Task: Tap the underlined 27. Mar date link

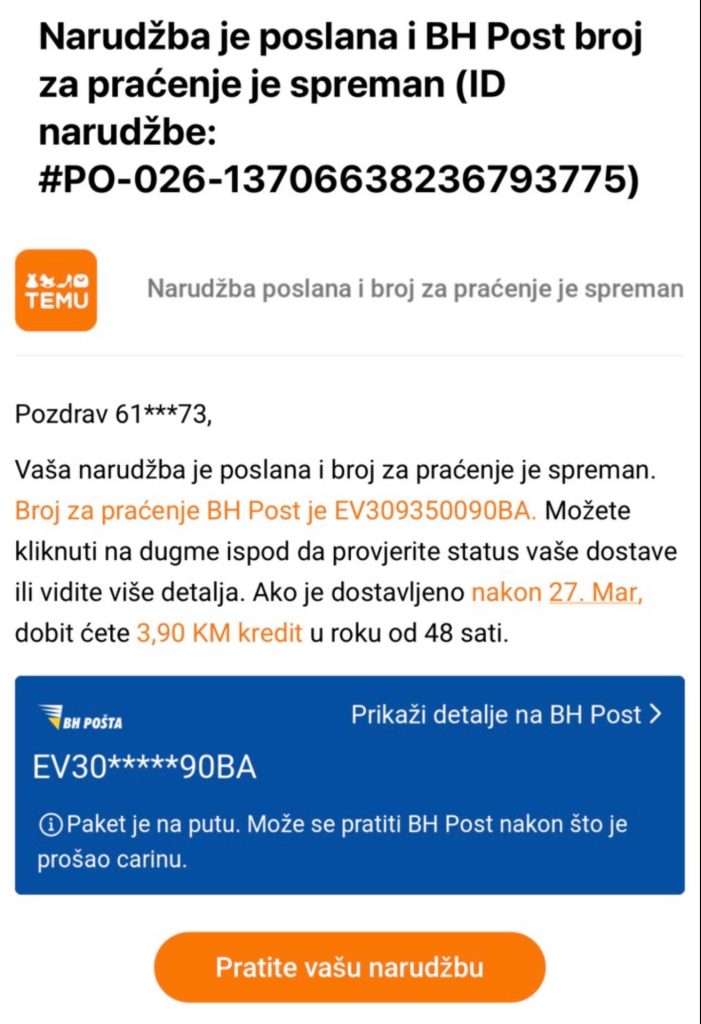Action: point(595,592)
